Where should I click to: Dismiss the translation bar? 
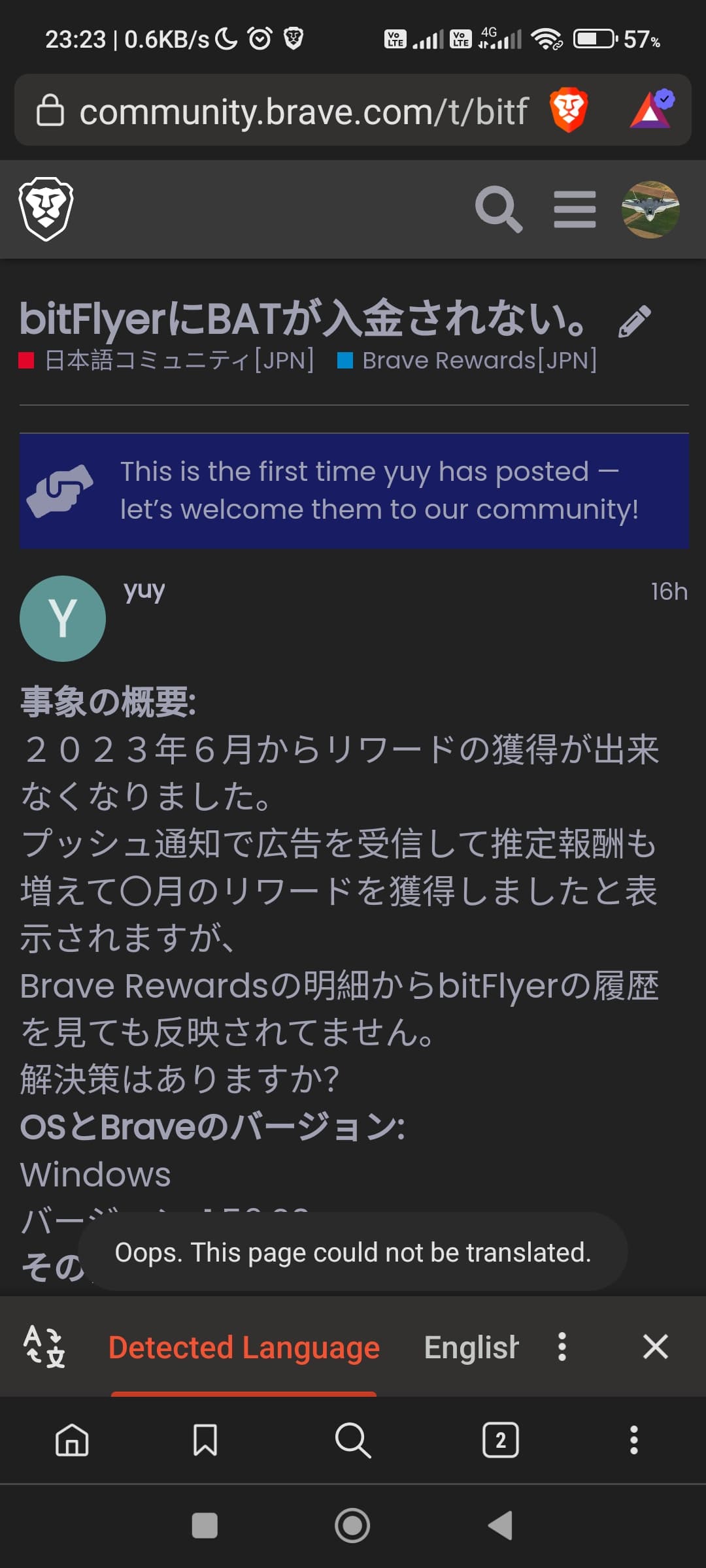[656, 1347]
